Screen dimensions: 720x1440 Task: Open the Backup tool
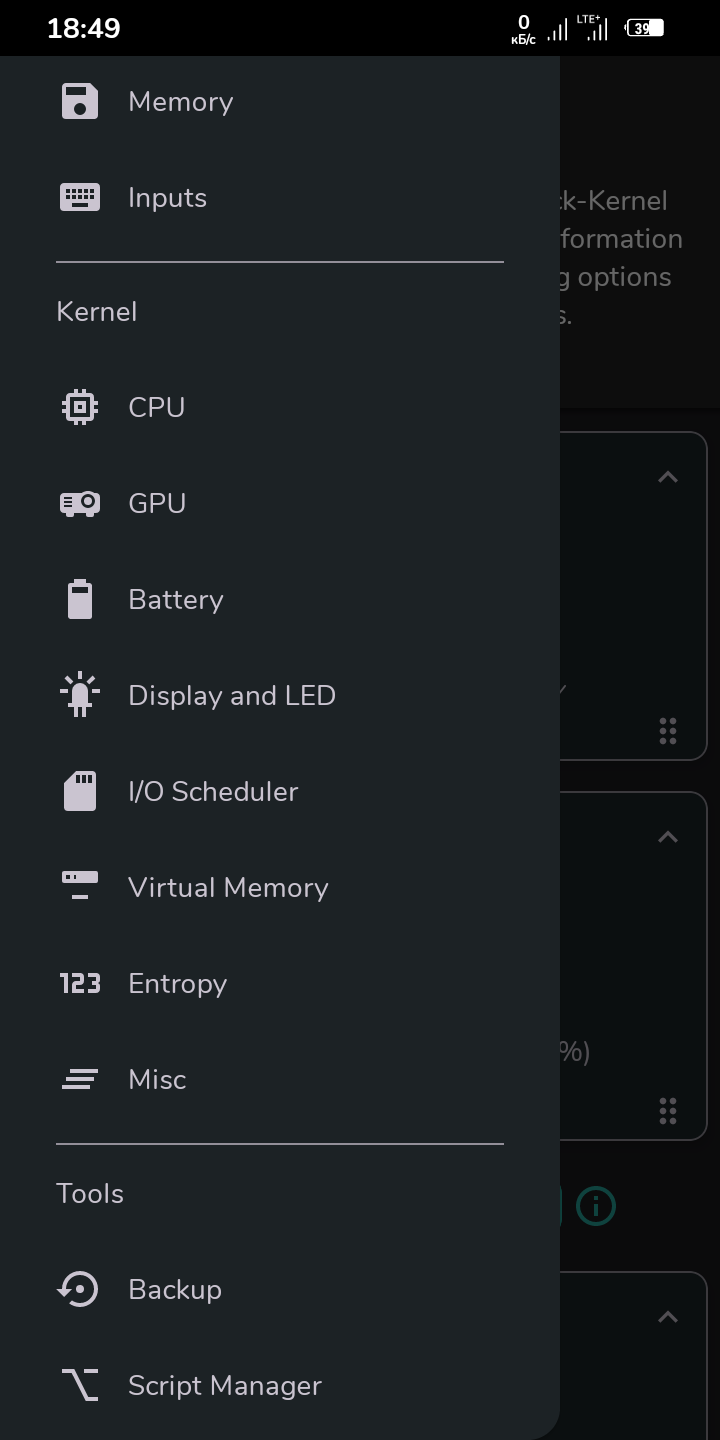click(280, 1290)
